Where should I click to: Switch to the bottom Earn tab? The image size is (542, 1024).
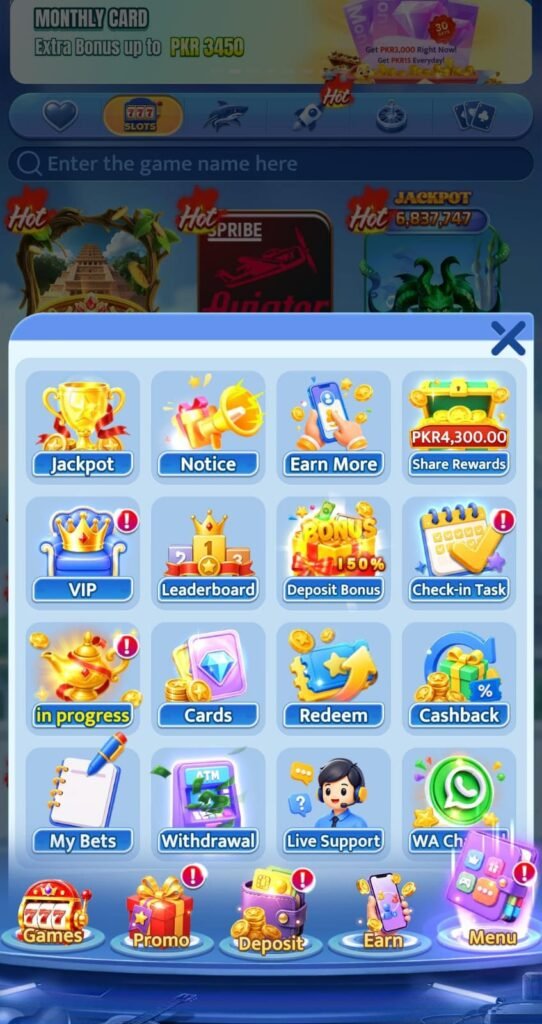tap(383, 914)
